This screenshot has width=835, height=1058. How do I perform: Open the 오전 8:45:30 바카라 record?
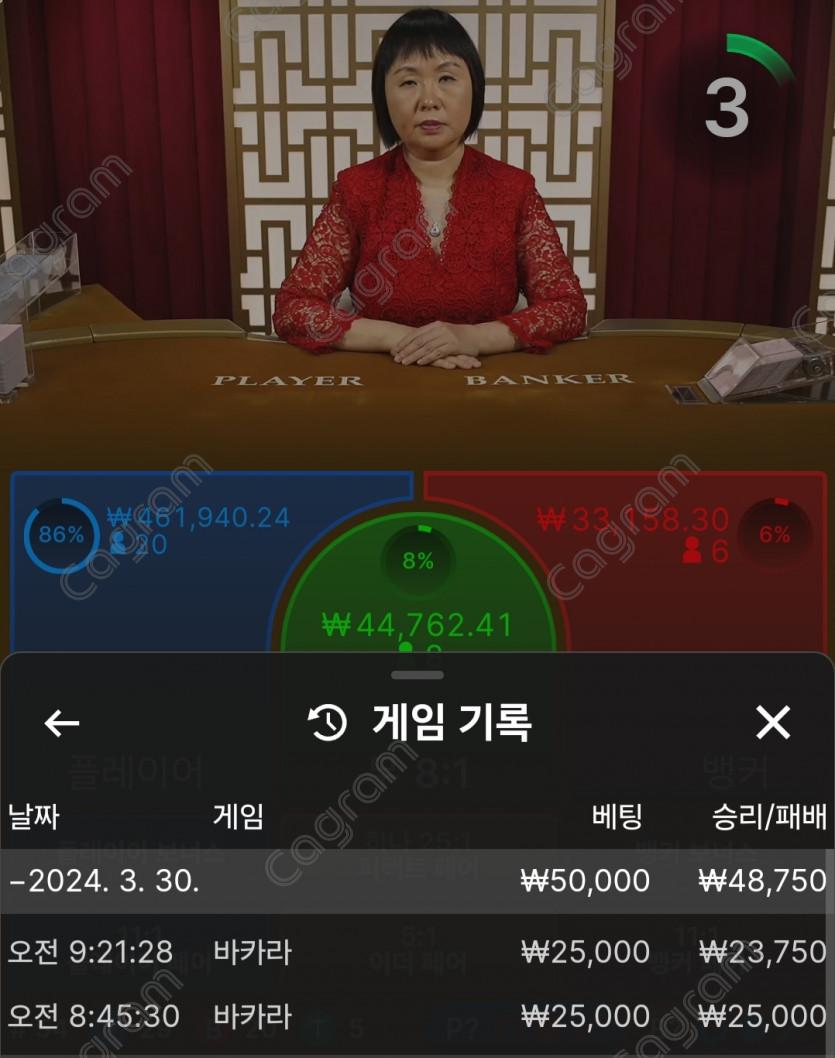[x=417, y=1017]
